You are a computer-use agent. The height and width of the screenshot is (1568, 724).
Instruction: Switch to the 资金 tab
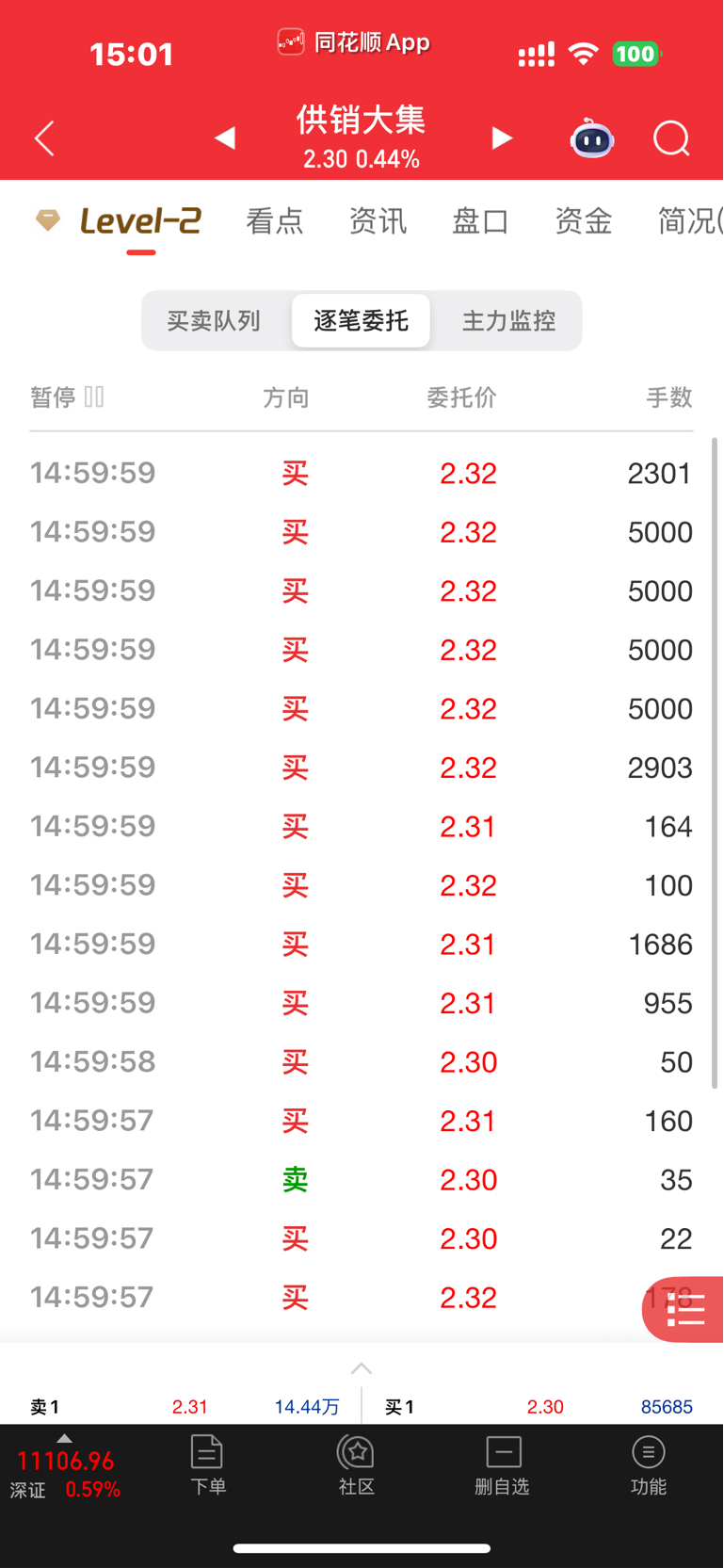pos(584,221)
